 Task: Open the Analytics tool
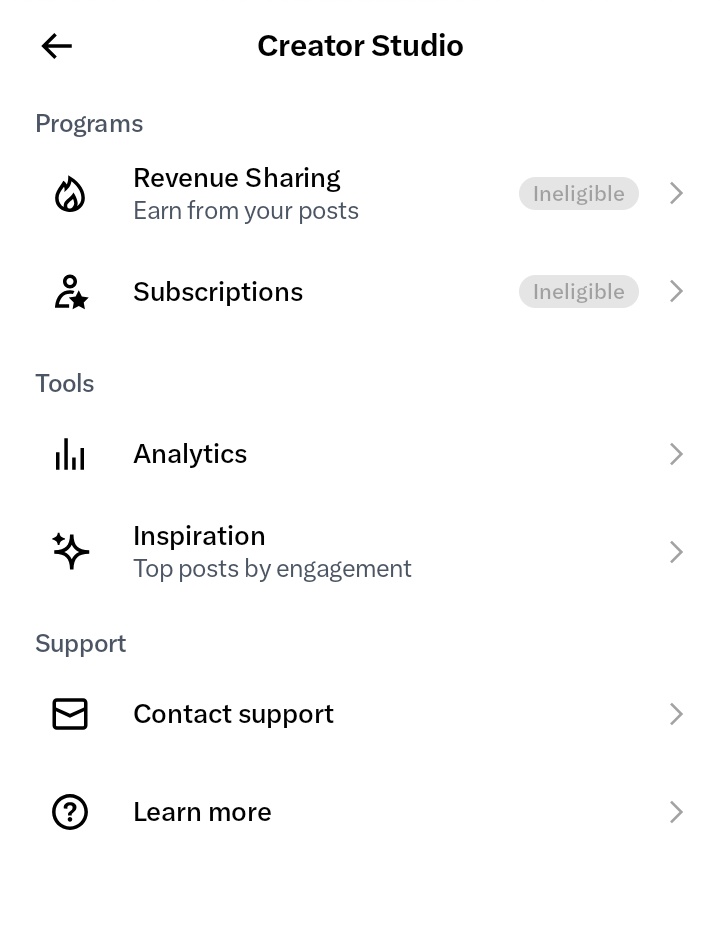360,454
